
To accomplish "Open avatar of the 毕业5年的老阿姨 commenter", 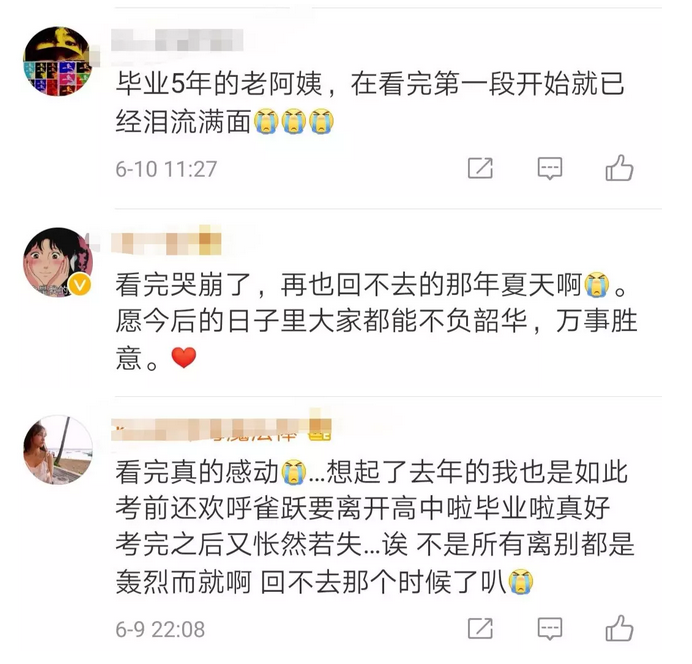I will (57, 61).
